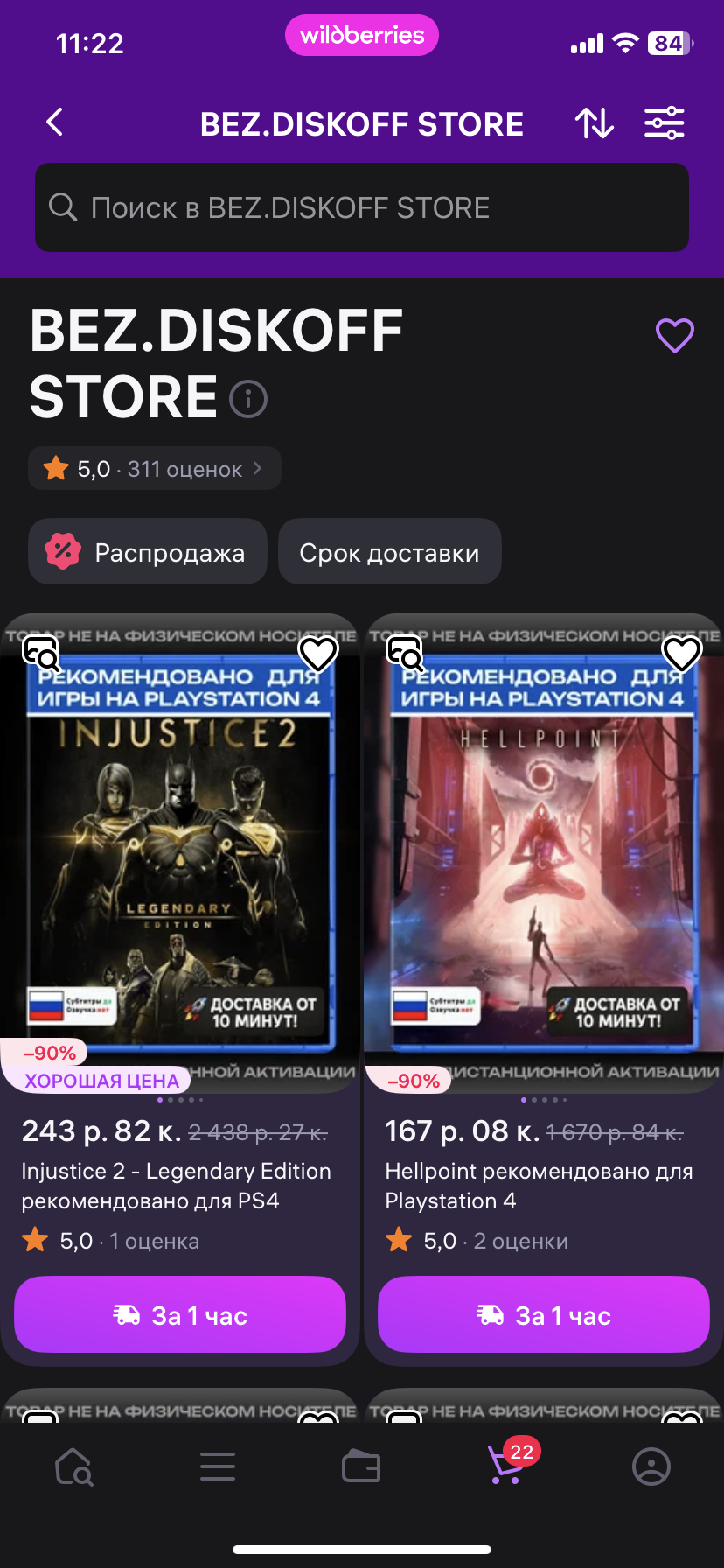Find items similar to Hellpoint
The width and height of the screenshot is (724, 1568).
click(405, 654)
